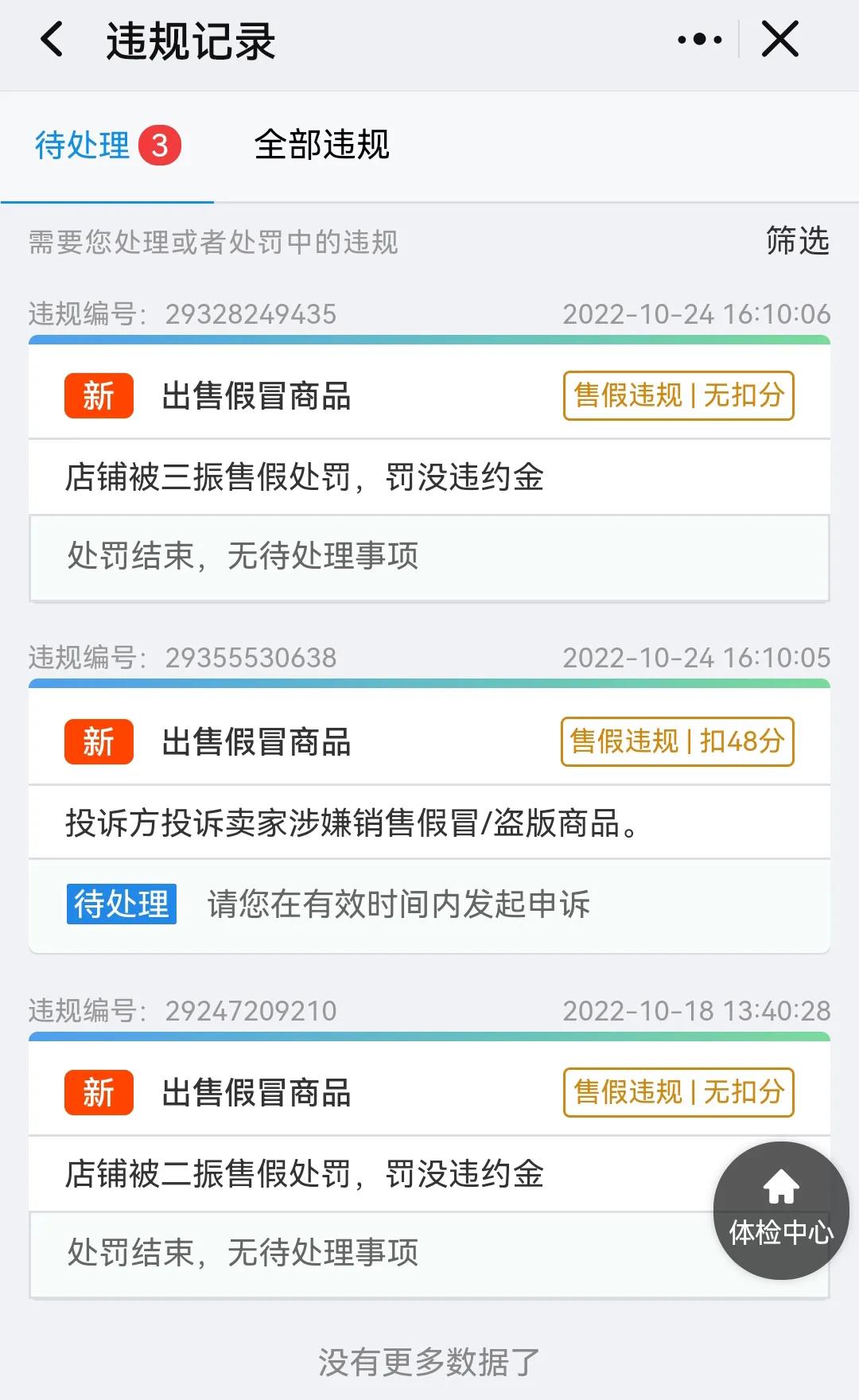This screenshot has width=859, height=1400.
Task: Tap the 新 badge on violation 29355530638
Action: coord(98,741)
